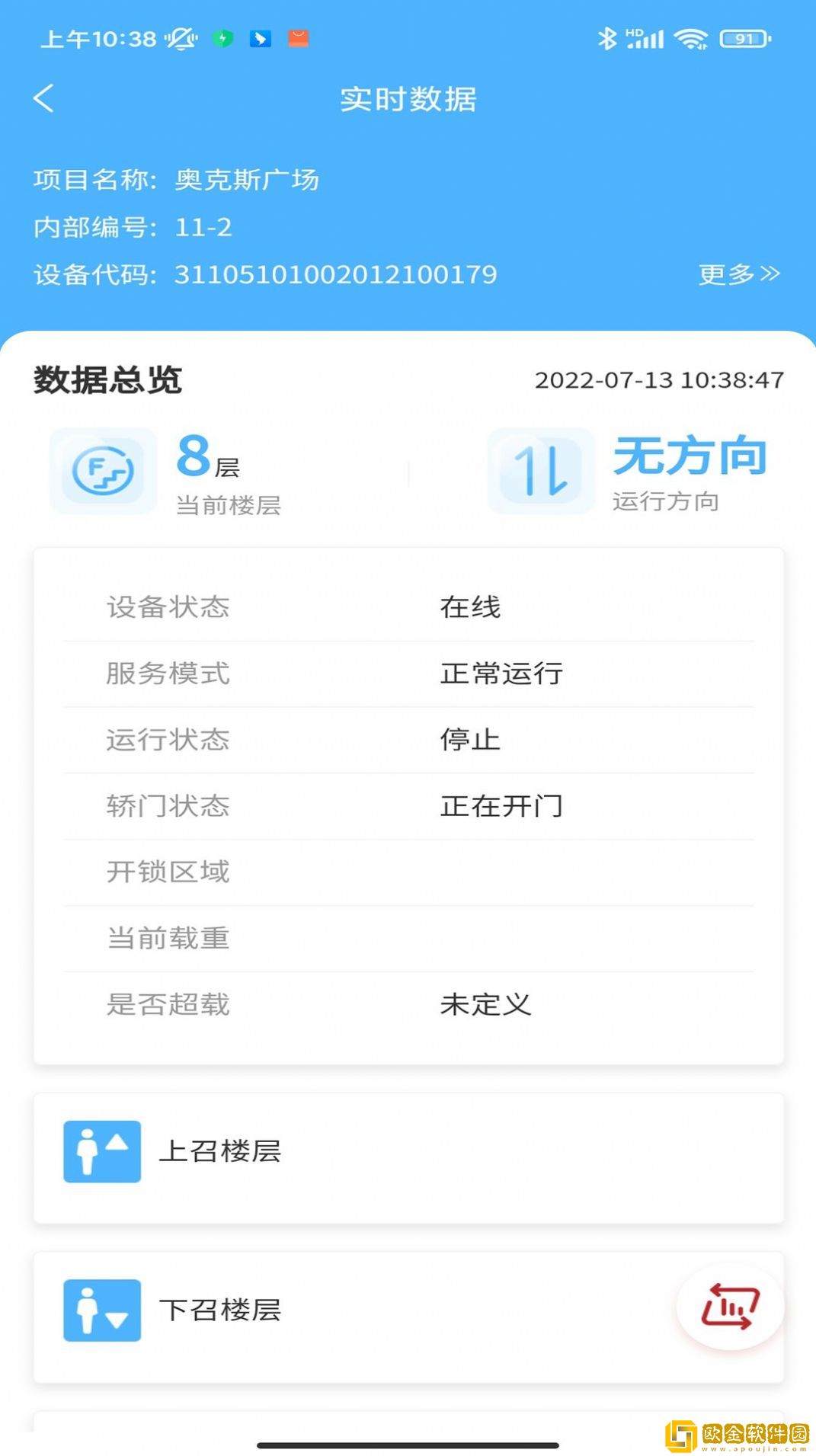Tap the red floating refresh chart button
The image size is (816, 1456).
pyautogui.click(x=729, y=1305)
